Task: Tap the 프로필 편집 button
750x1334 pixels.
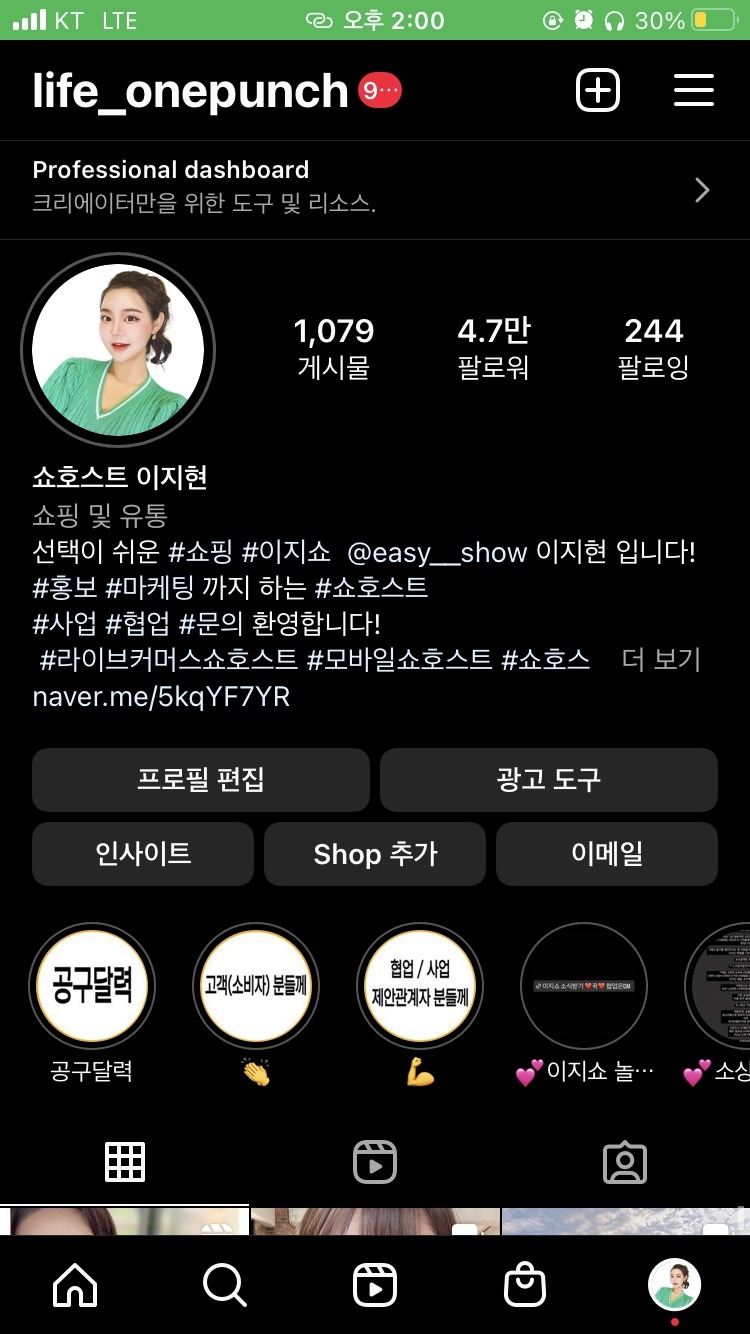Action: 201,780
